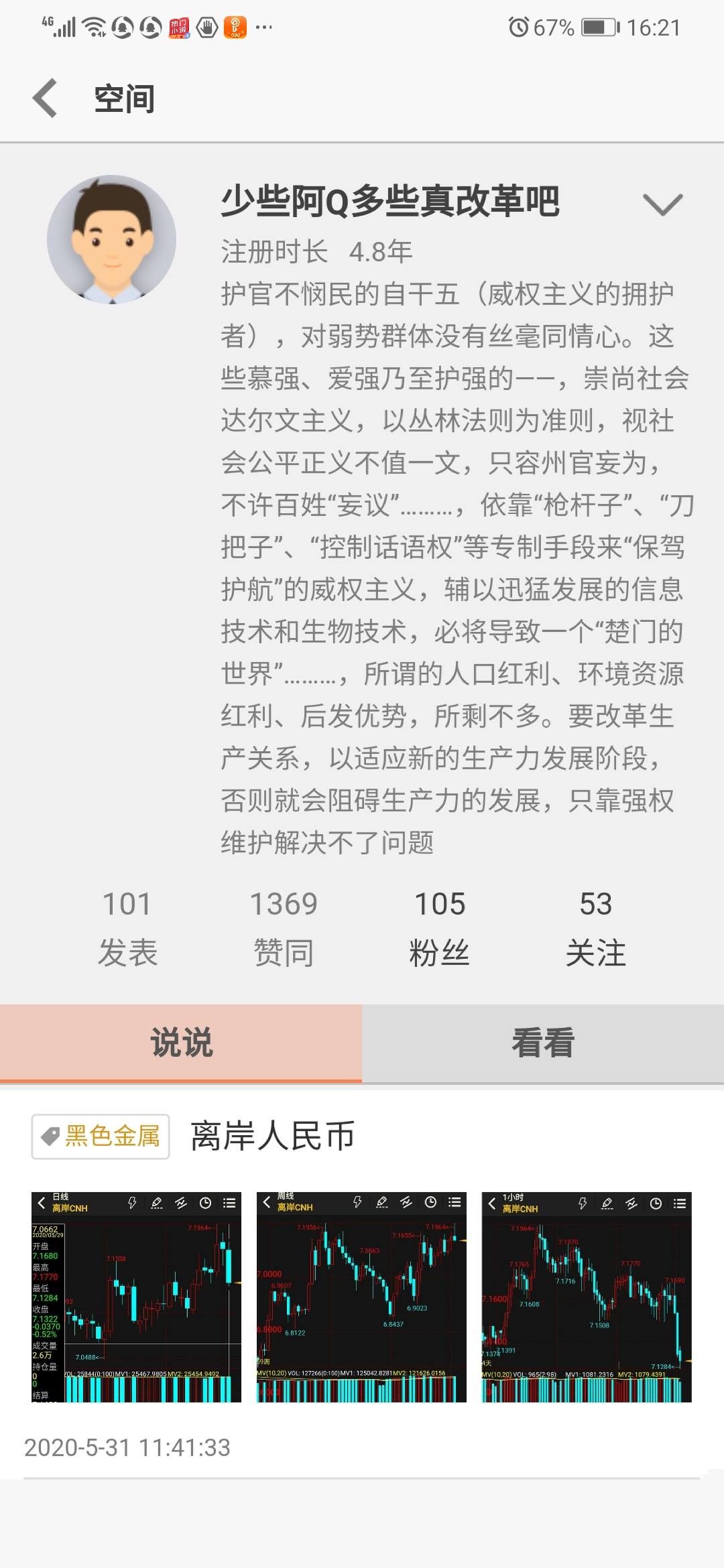View the 1小时 chart image

(x=587, y=1297)
